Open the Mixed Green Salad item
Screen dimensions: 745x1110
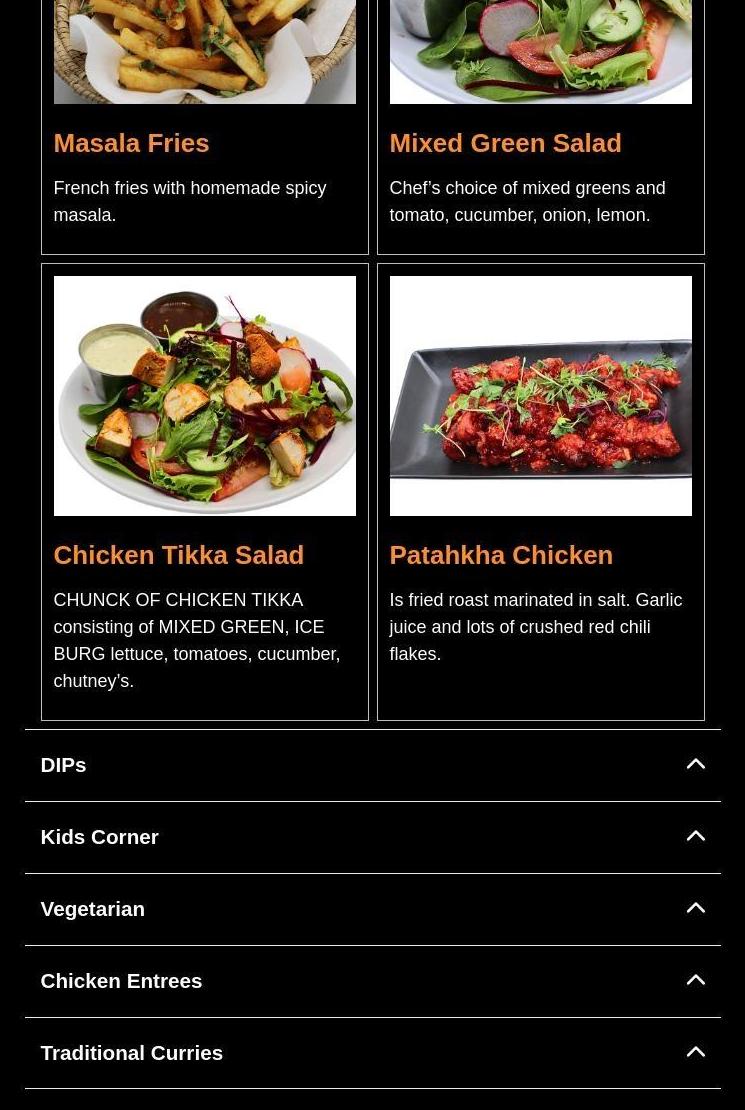pyautogui.click(x=505, y=143)
